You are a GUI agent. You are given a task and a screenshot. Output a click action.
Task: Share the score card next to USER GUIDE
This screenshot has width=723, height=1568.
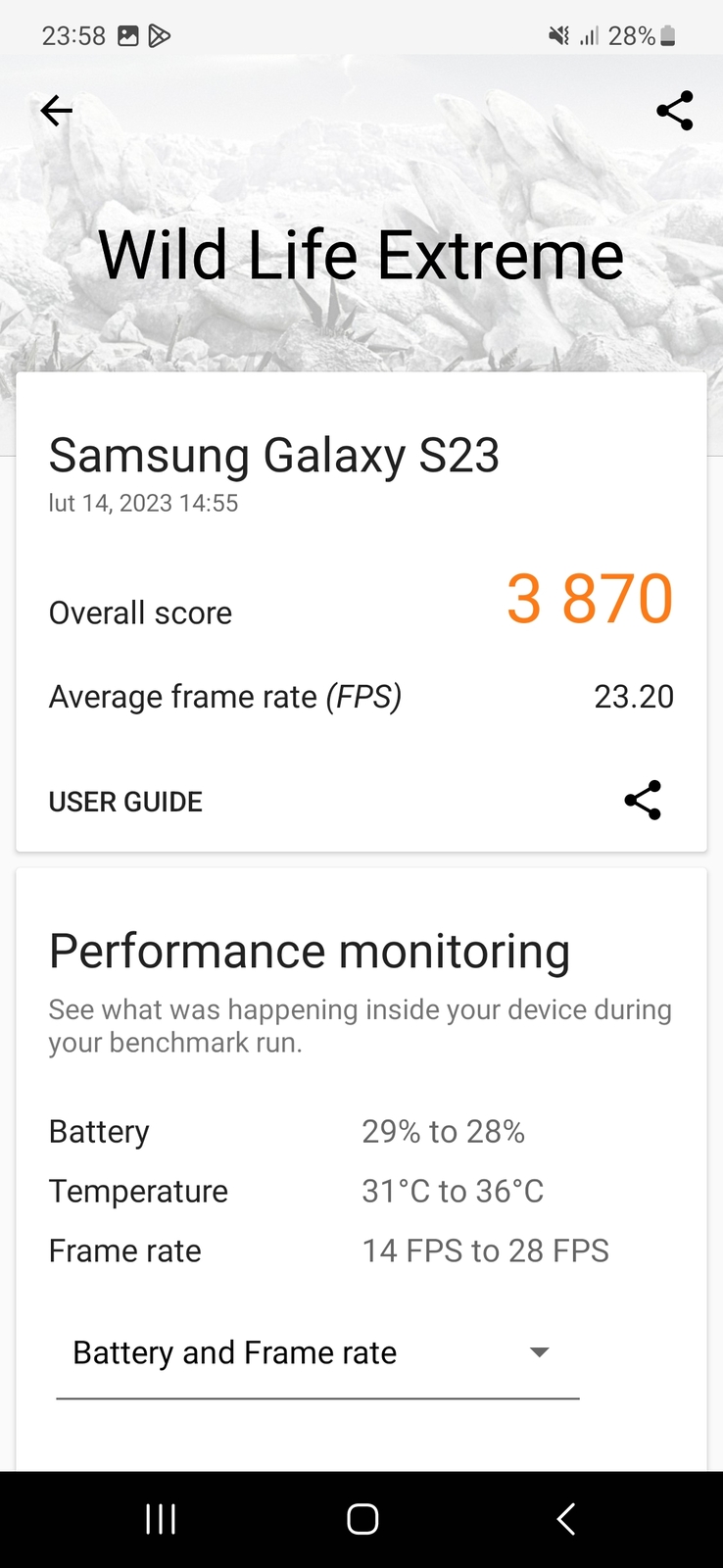[643, 801]
